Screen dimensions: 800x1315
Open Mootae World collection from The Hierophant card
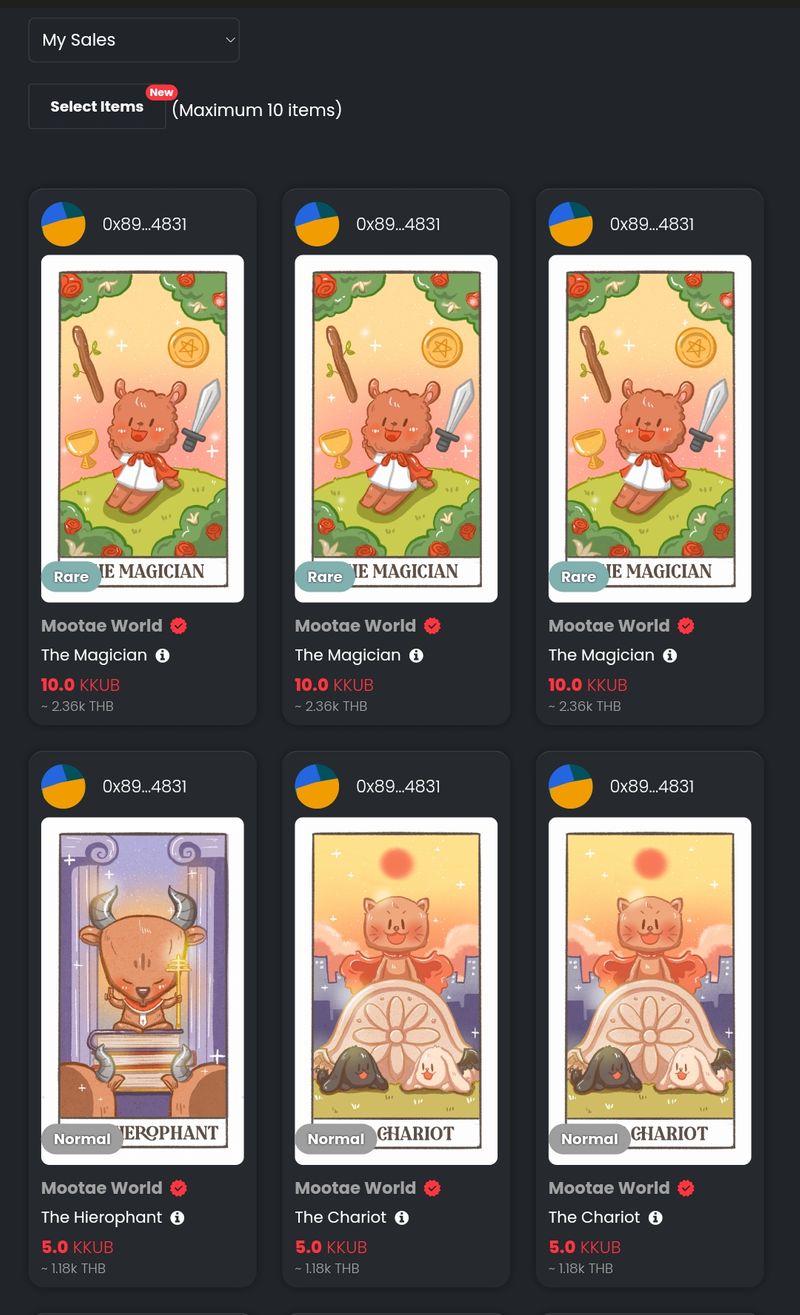101,1188
